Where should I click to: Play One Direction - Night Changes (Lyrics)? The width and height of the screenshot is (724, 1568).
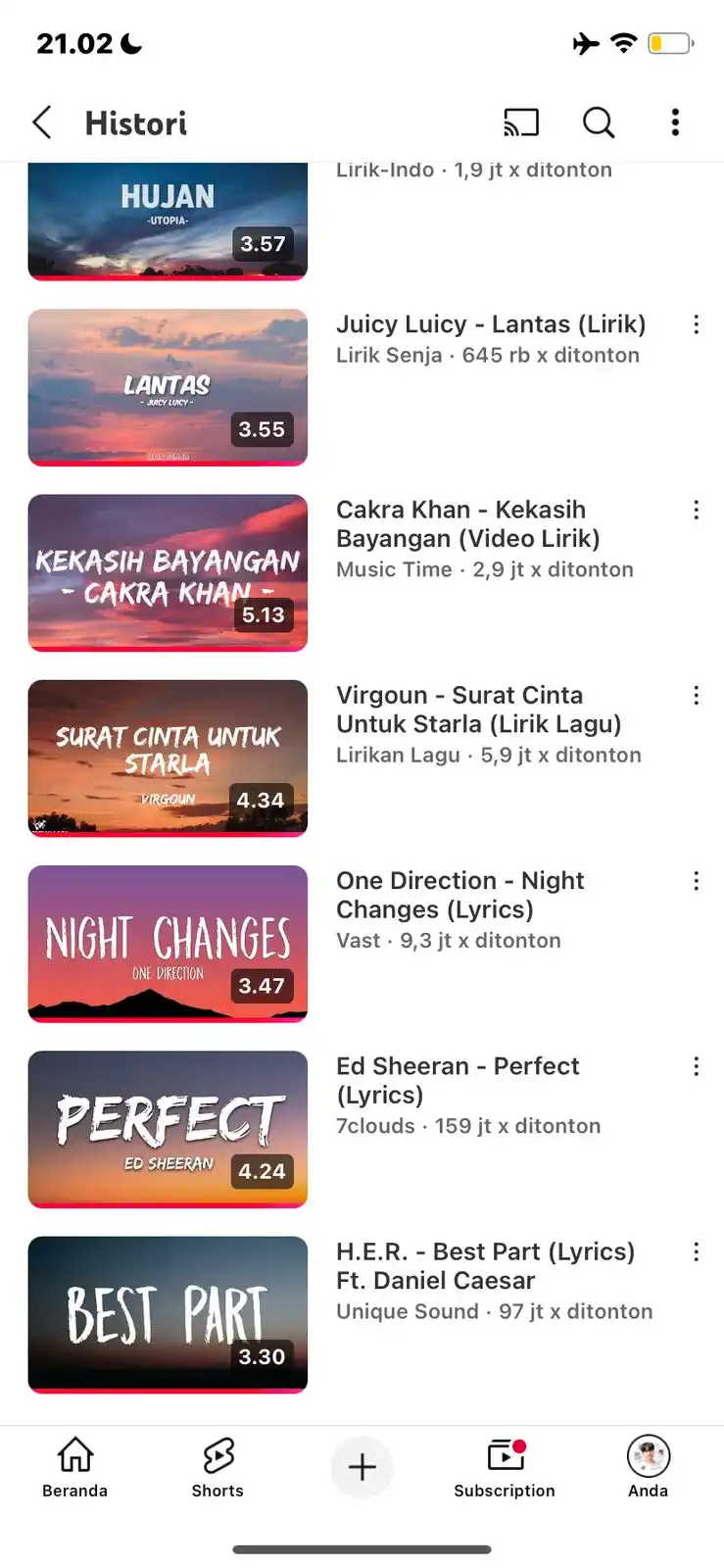coord(168,943)
